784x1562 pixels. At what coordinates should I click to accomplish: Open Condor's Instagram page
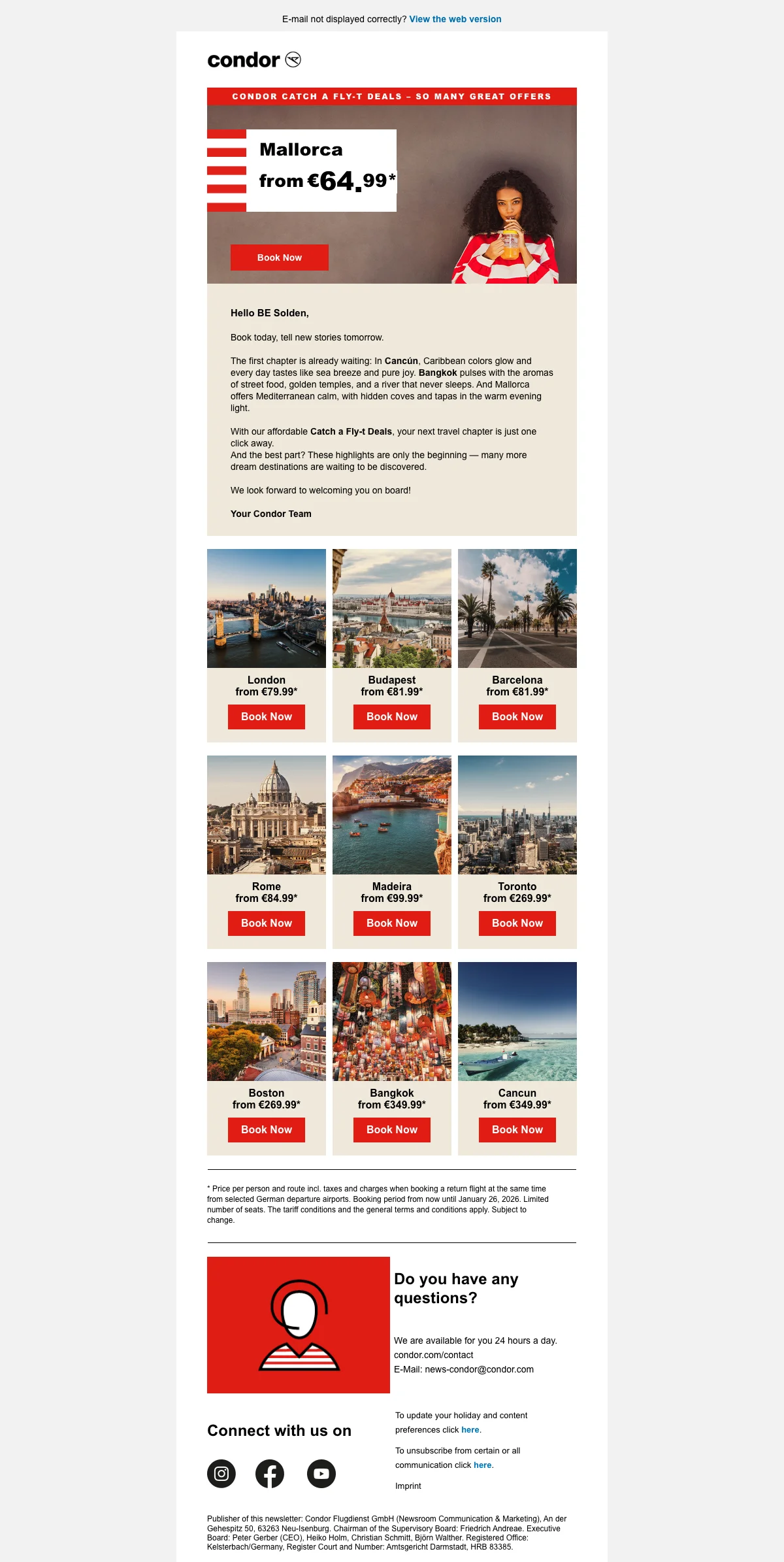click(x=221, y=1474)
